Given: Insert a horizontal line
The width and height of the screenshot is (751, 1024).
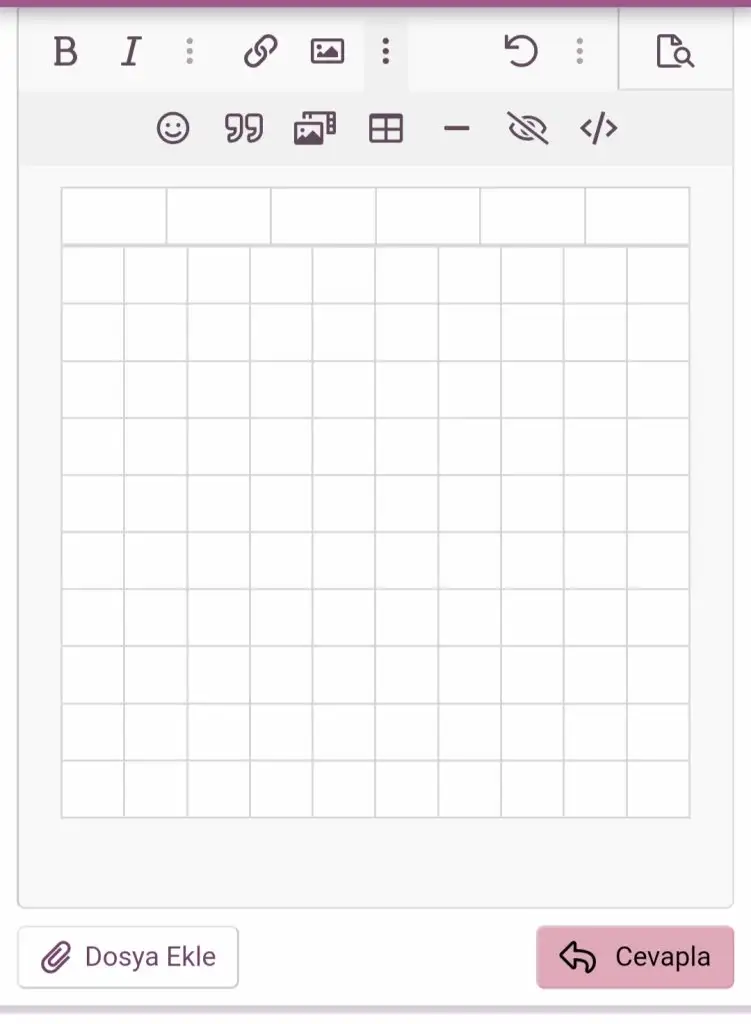Looking at the screenshot, I should (457, 128).
